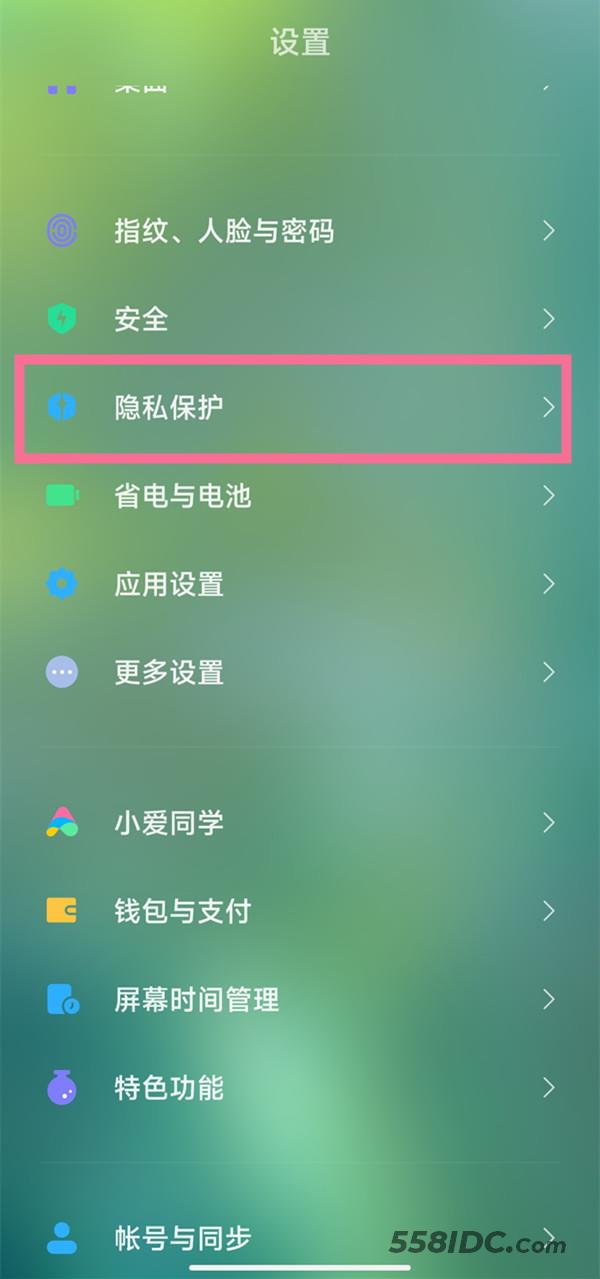The height and width of the screenshot is (1279, 600).
Task: Open 帐号与同步 settings
Action: pos(182,1238)
